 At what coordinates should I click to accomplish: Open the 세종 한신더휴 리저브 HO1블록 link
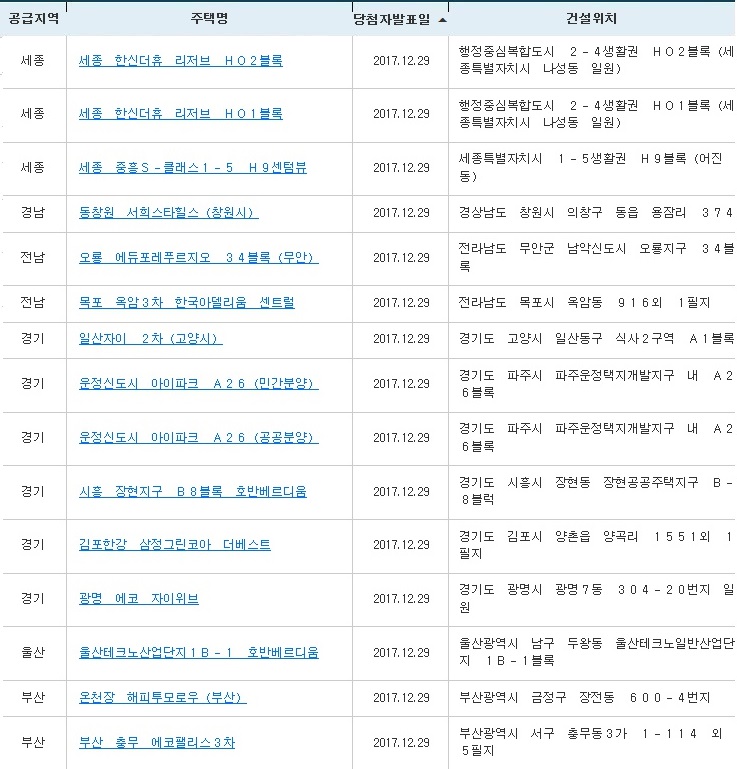(180, 114)
